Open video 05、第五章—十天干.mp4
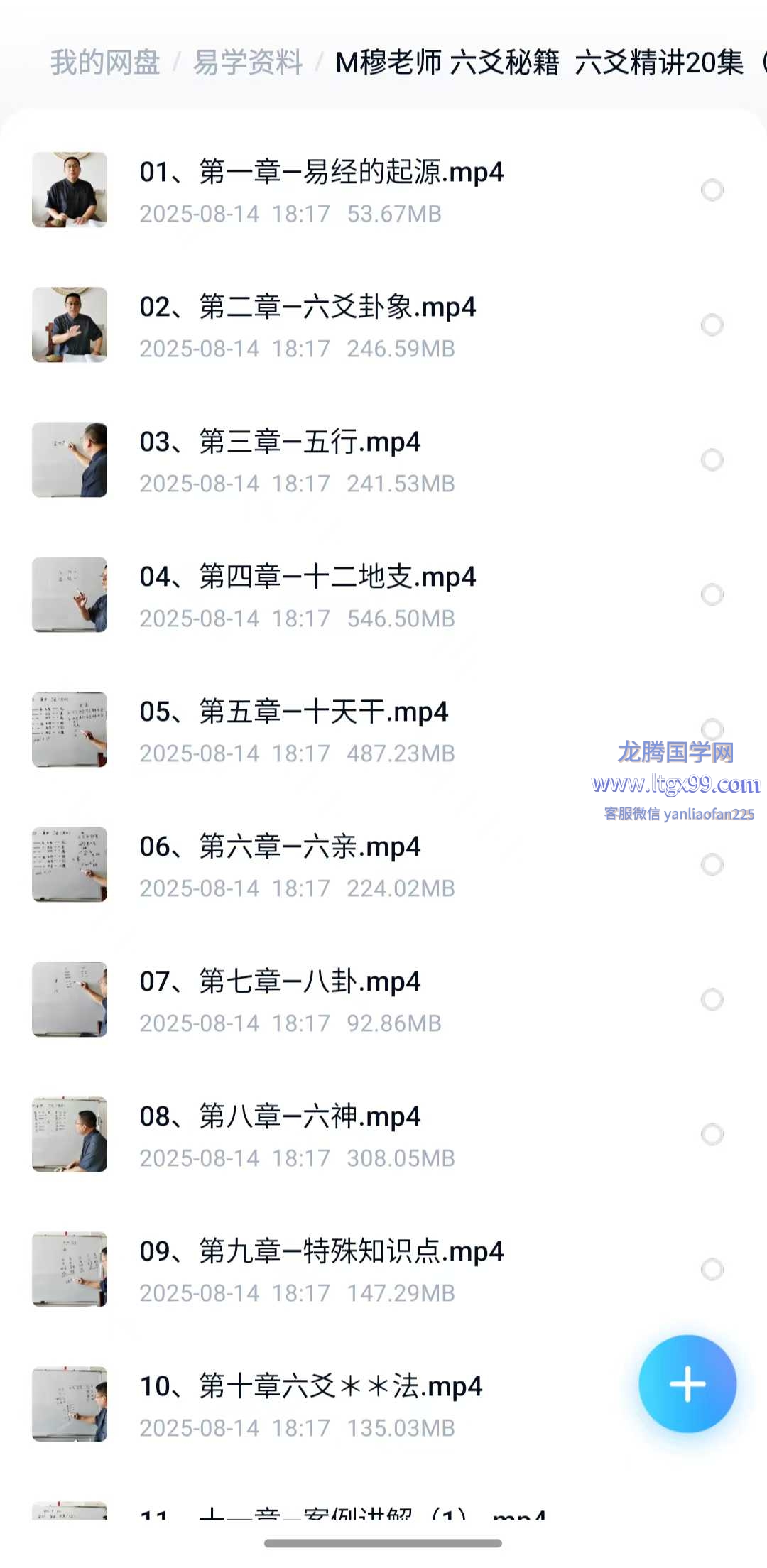 pyautogui.click(x=293, y=712)
